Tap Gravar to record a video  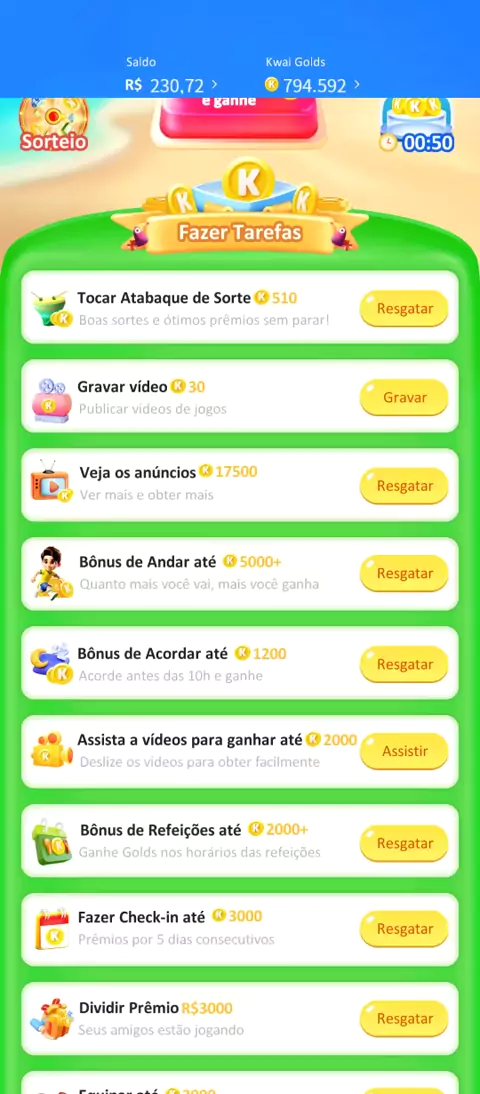(404, 397)
